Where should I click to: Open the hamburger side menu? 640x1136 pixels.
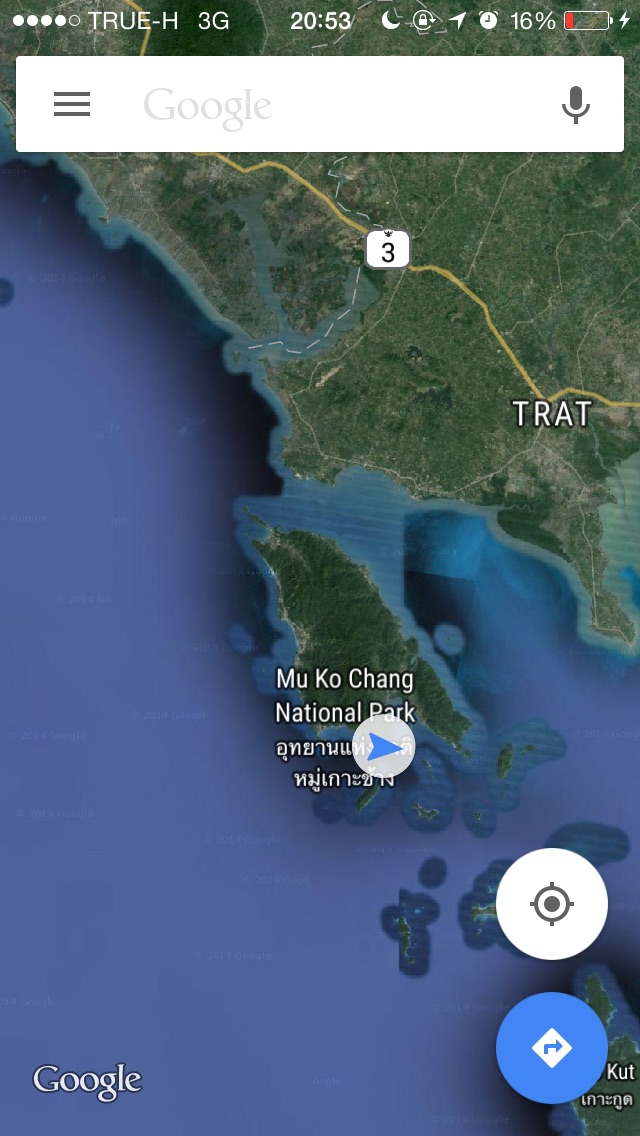tap(72, 104)
